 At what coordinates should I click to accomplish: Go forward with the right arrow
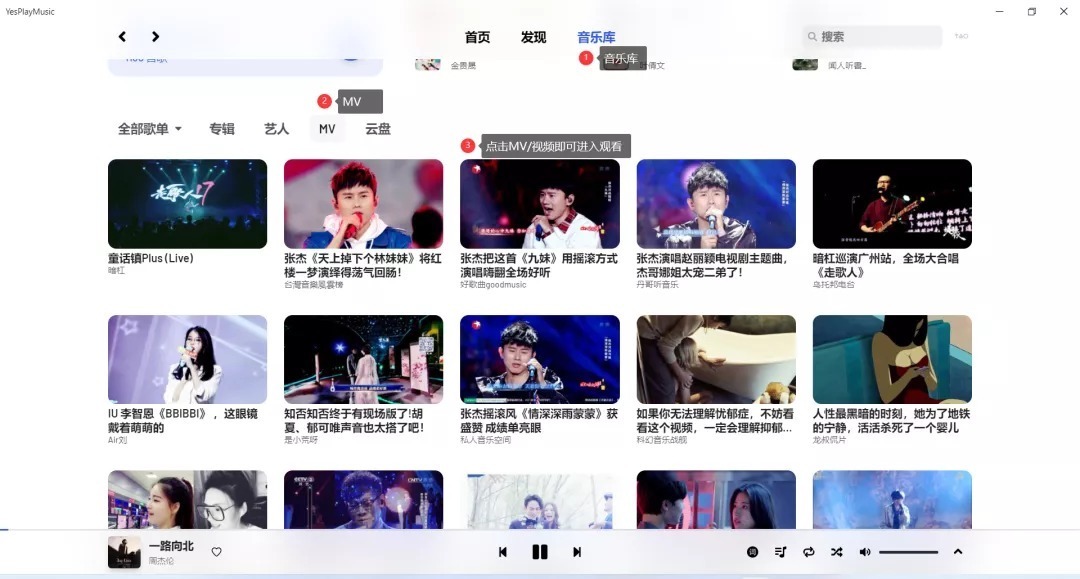[x=155, y=37]
